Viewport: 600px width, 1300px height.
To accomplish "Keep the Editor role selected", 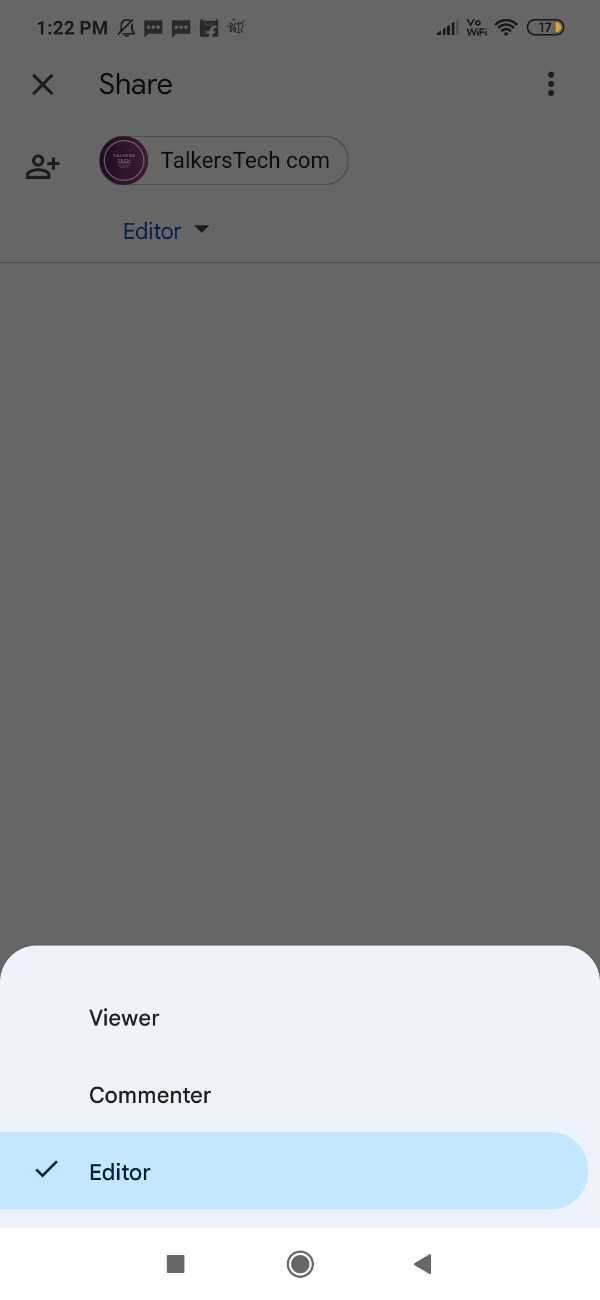I will [120, 1172].
